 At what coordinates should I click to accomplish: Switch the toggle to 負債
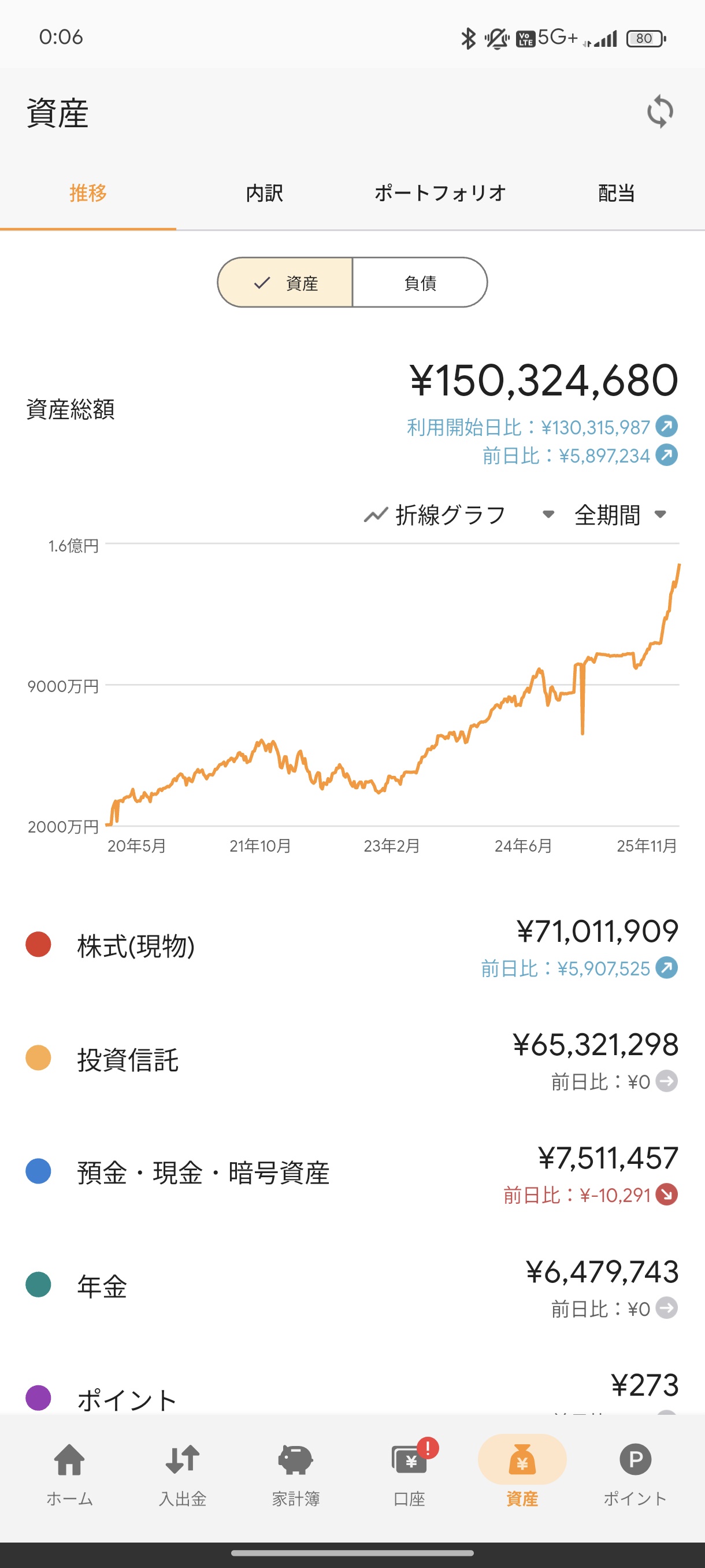click(x=420, y=282)
